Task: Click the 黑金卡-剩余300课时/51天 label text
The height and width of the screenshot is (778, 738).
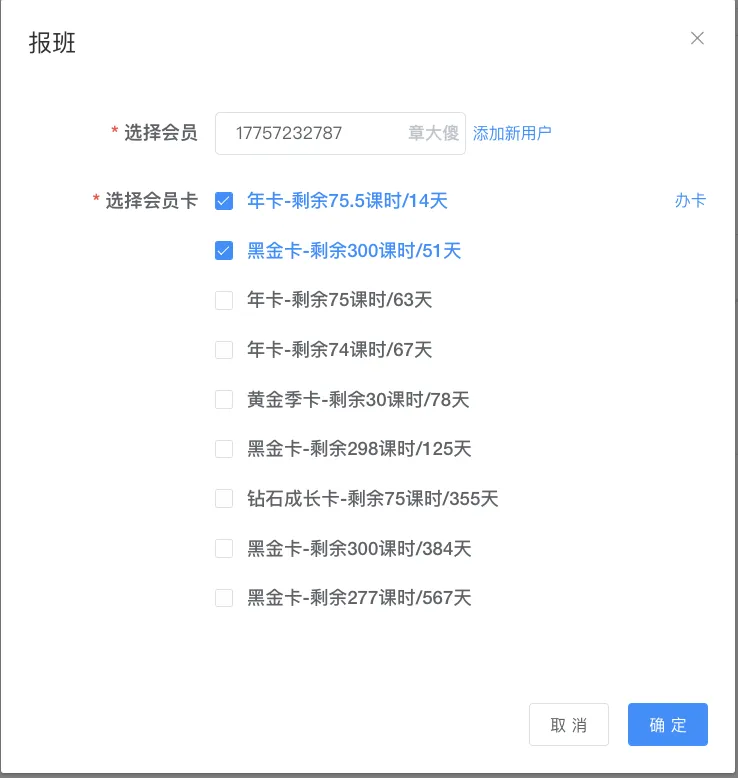Action: coord(353,250)
